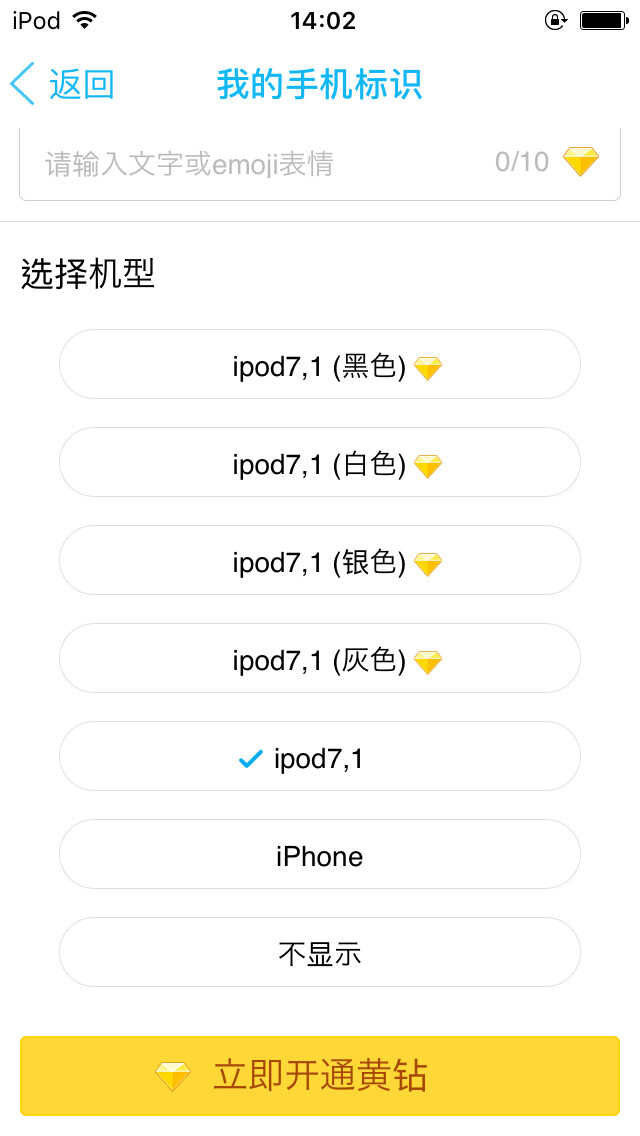The image size is (640, 1136).
Task: Tap the 请输入文字或emoji表情 text field
Action: (x=260, y=163)
